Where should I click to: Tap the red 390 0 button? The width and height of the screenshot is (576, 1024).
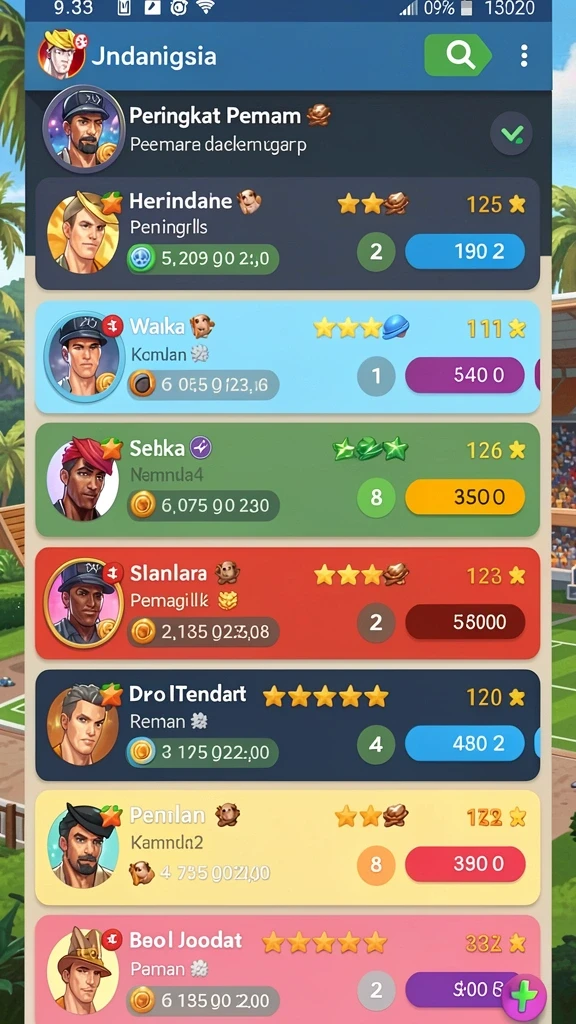point(465,865)
